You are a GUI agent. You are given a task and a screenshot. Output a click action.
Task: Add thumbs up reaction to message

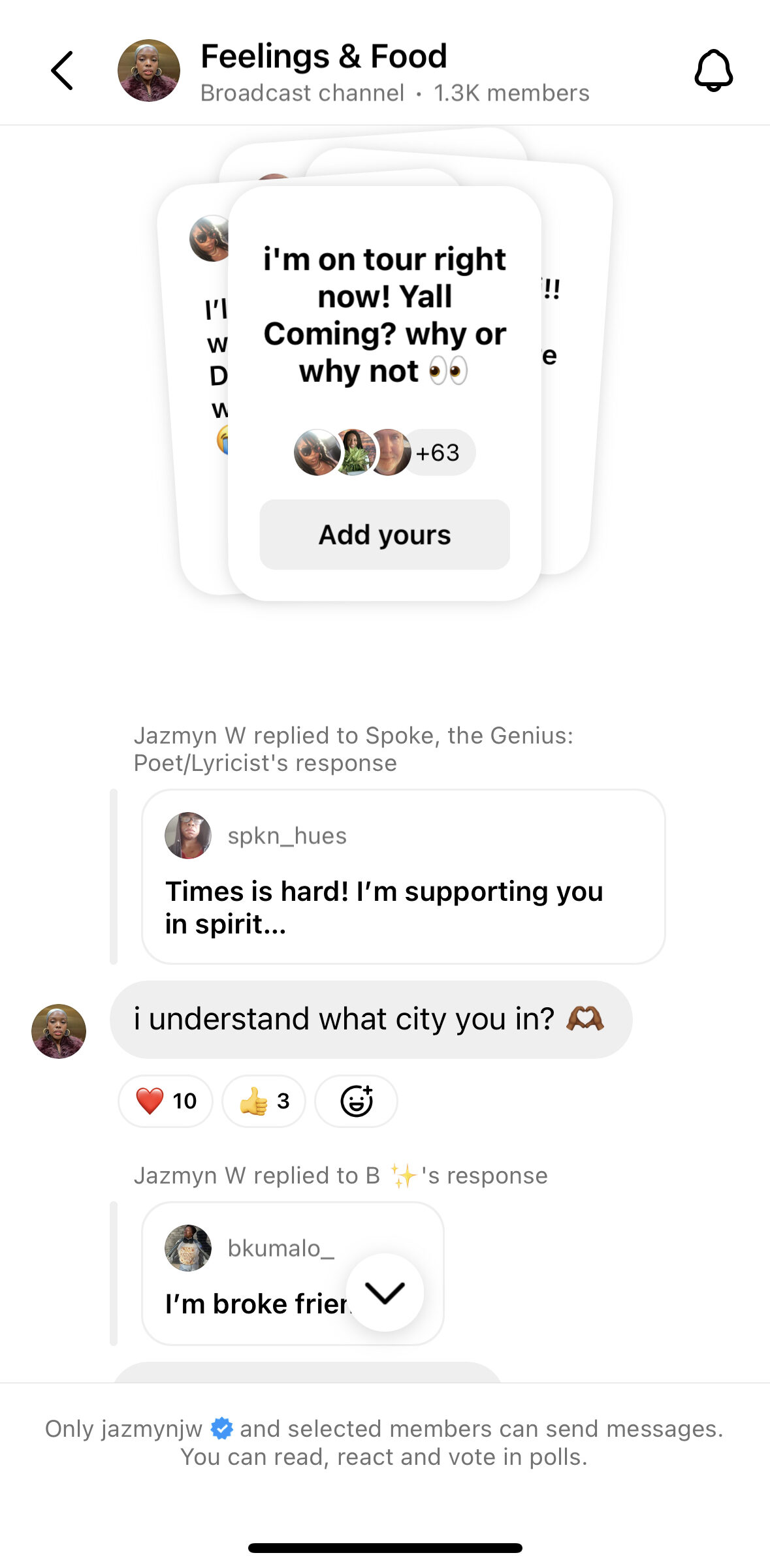264,1101
